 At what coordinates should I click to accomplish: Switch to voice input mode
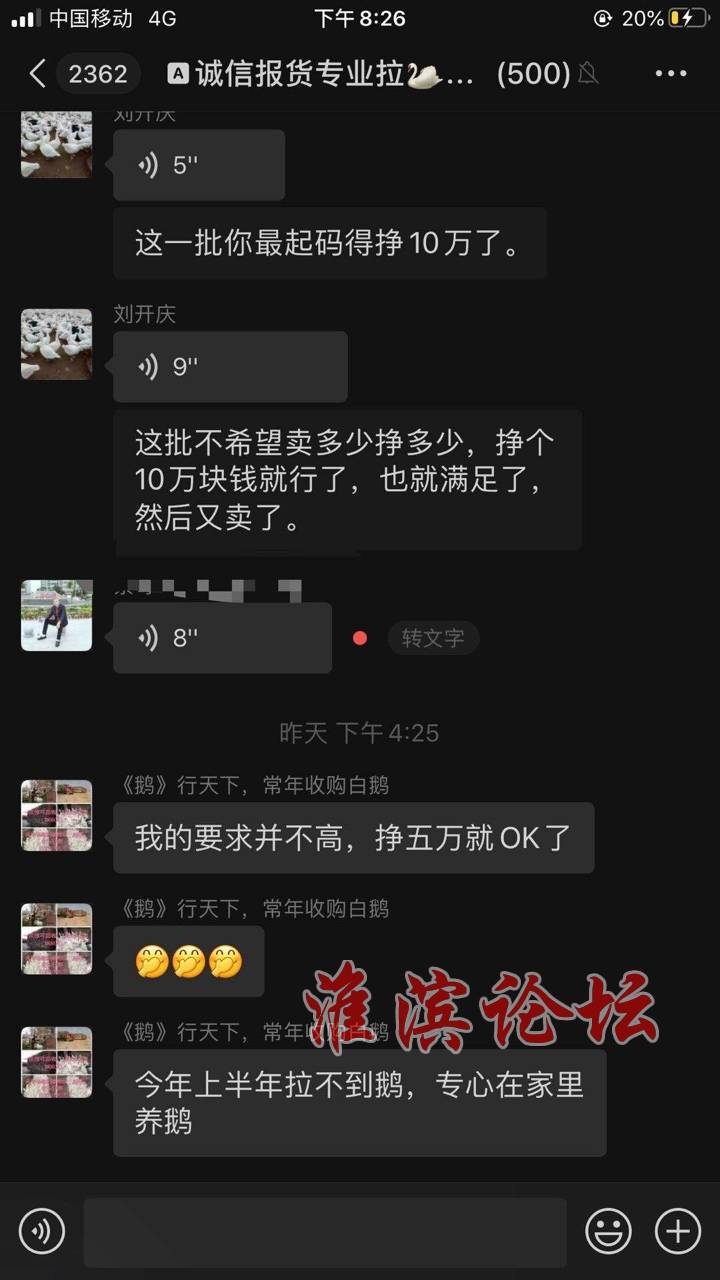point(41,1231)
